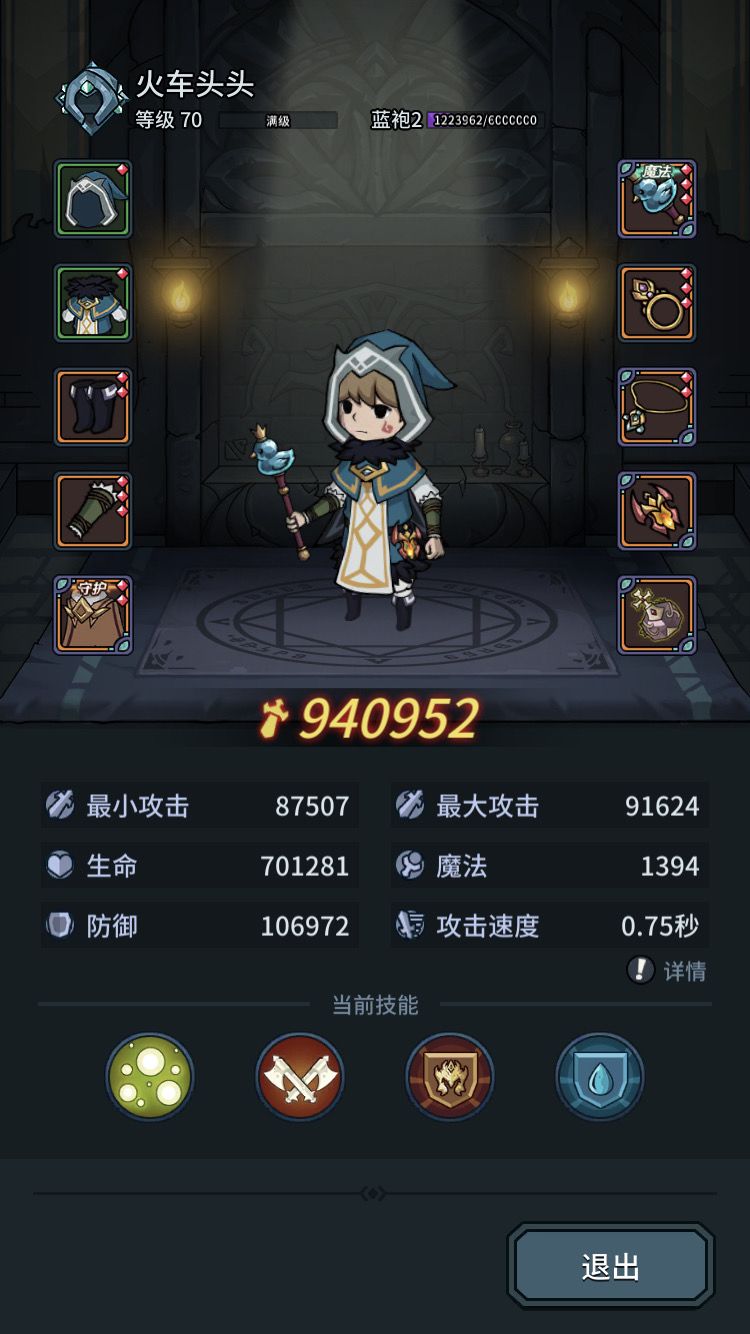This screenshot has height=1334, width=750.
Task: Open the green bracer equipment slot
Action: pyautogui.click(x=93, y=511)
